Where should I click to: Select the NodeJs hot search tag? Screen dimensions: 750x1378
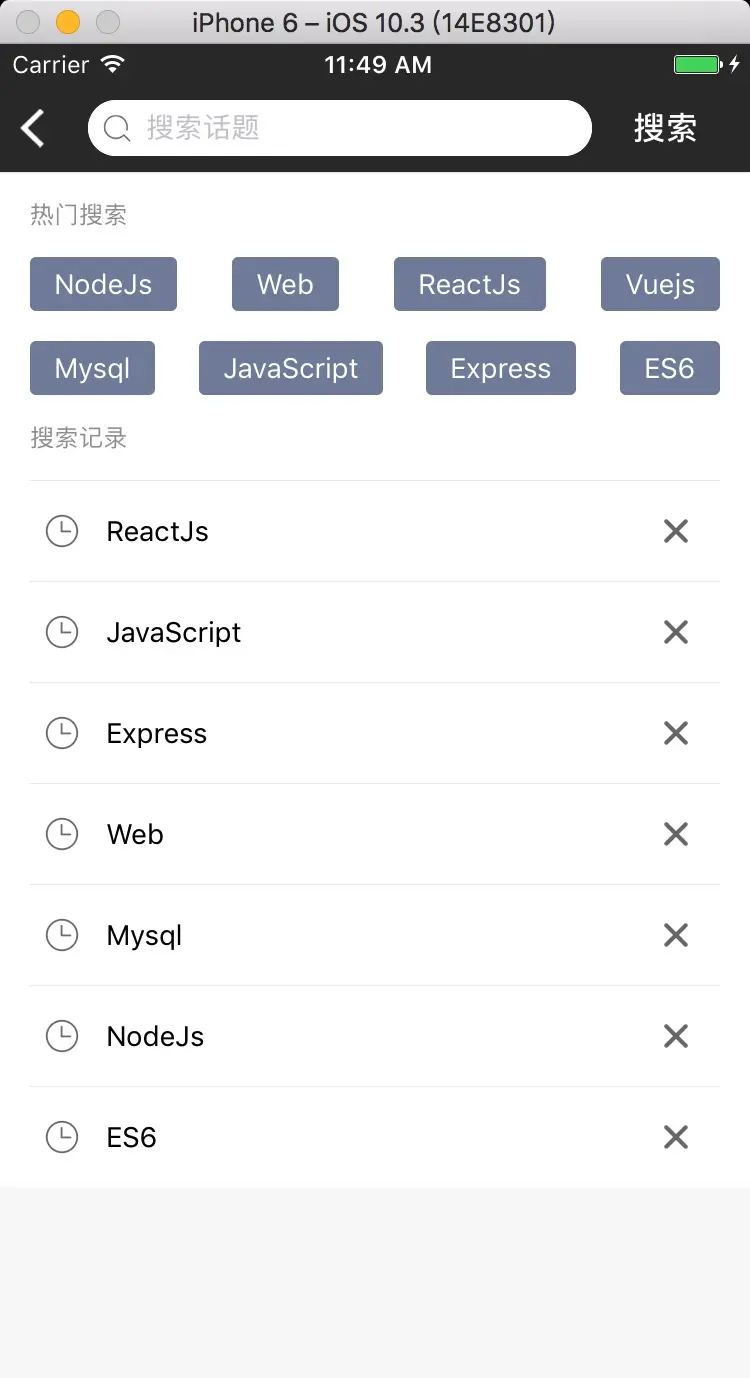[103, 284]
